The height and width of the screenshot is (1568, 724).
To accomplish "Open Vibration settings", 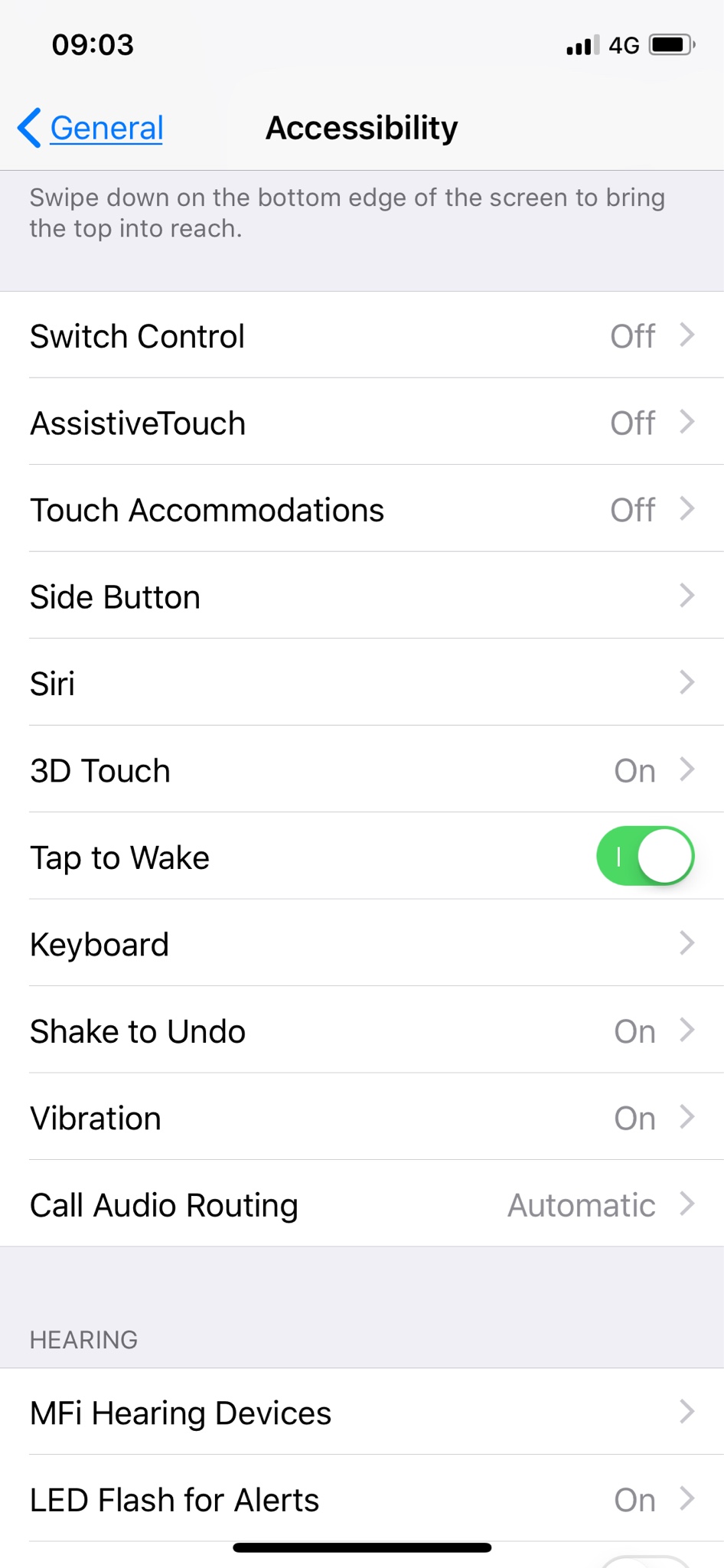I will pyautogui.click(x=362, y=1116).
